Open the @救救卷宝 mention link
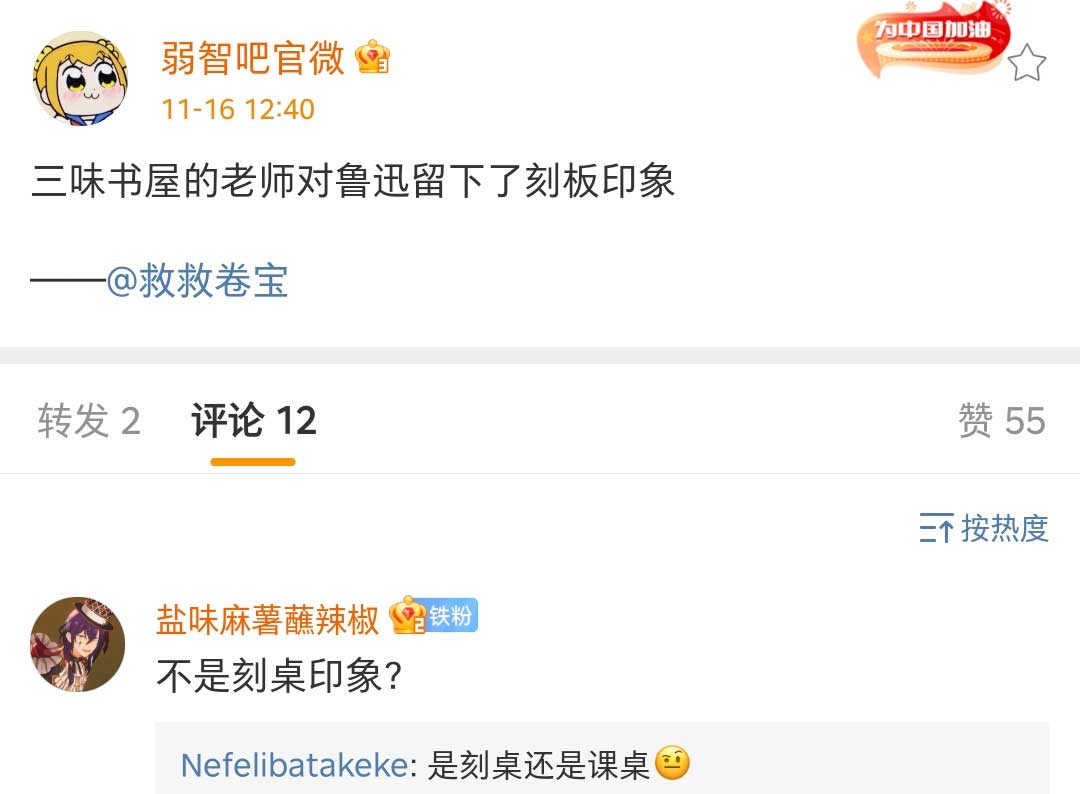 (197, 281)
